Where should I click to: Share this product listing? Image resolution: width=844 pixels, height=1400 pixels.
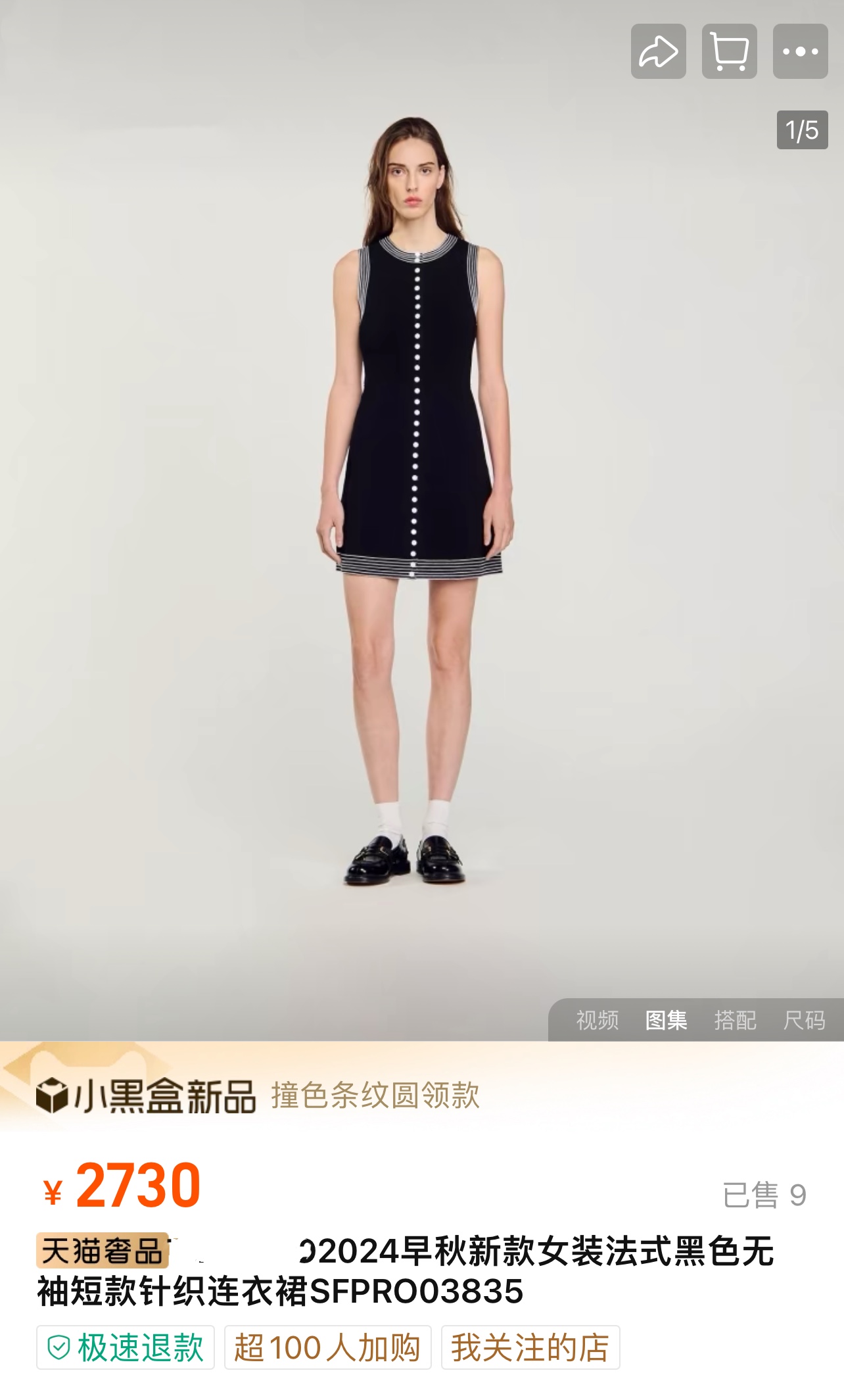(658, 51)
